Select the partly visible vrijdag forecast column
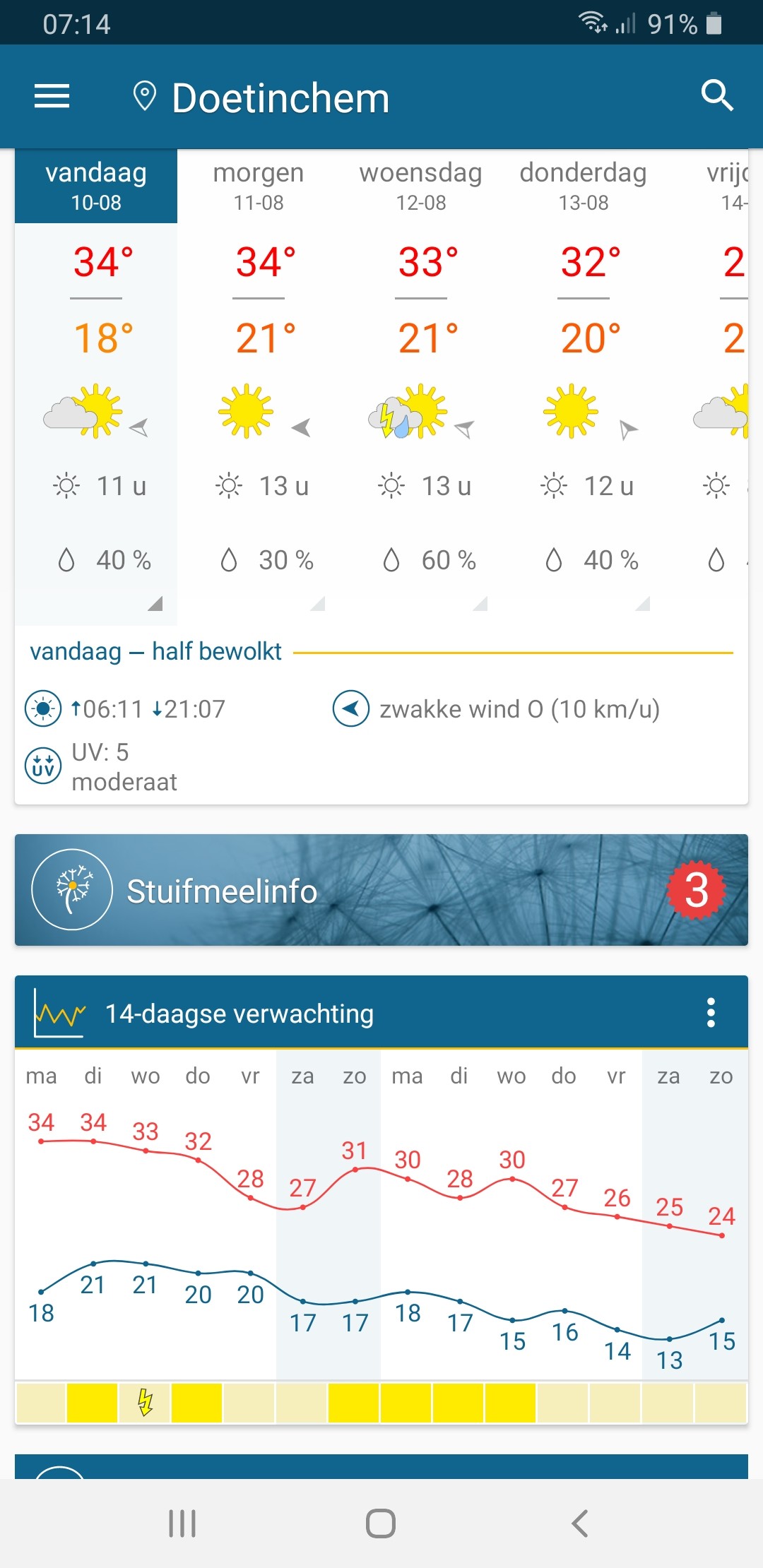Image resolution: width=763 pixels, height=1568 pixels. pyautogui.click(x=707, y=387)
